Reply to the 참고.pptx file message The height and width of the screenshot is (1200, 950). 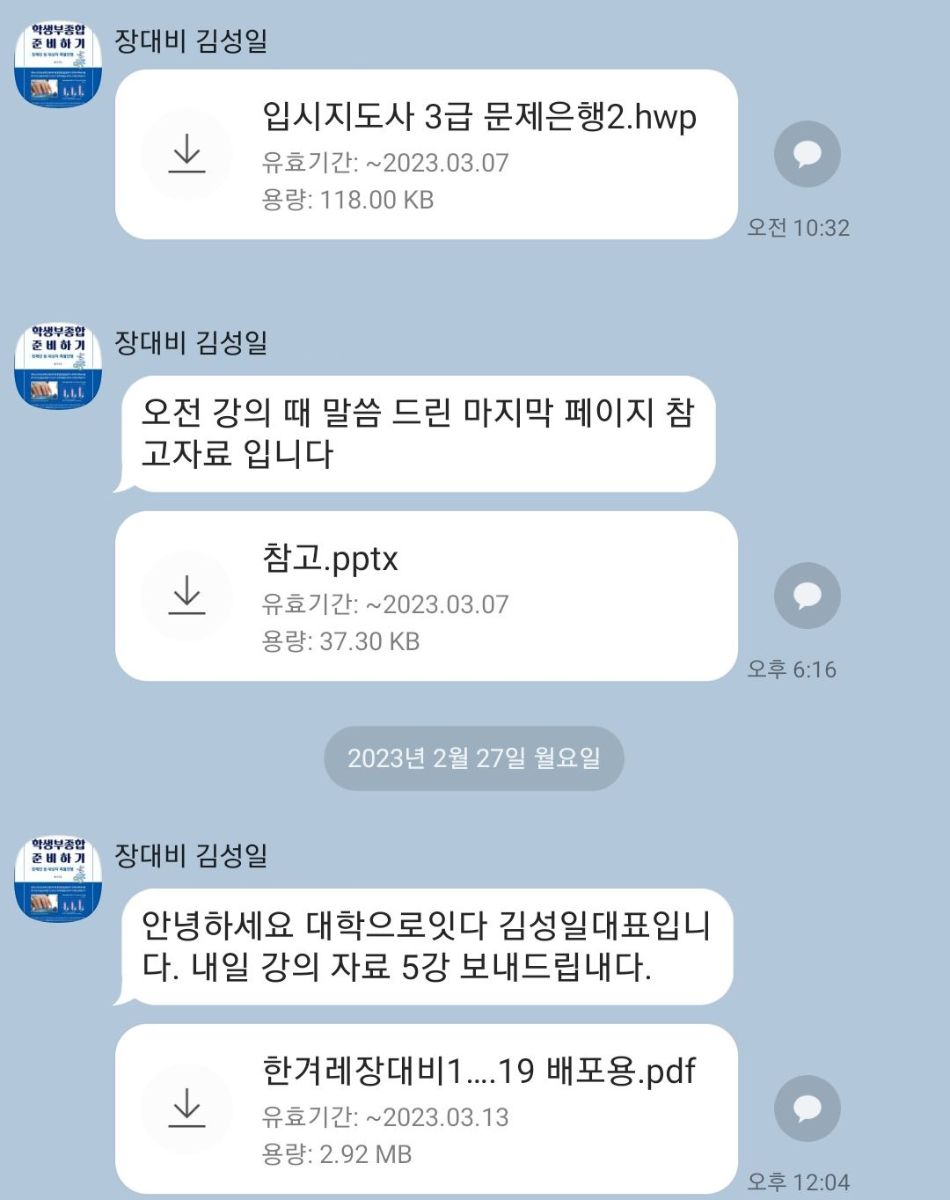tap(807, 596)
